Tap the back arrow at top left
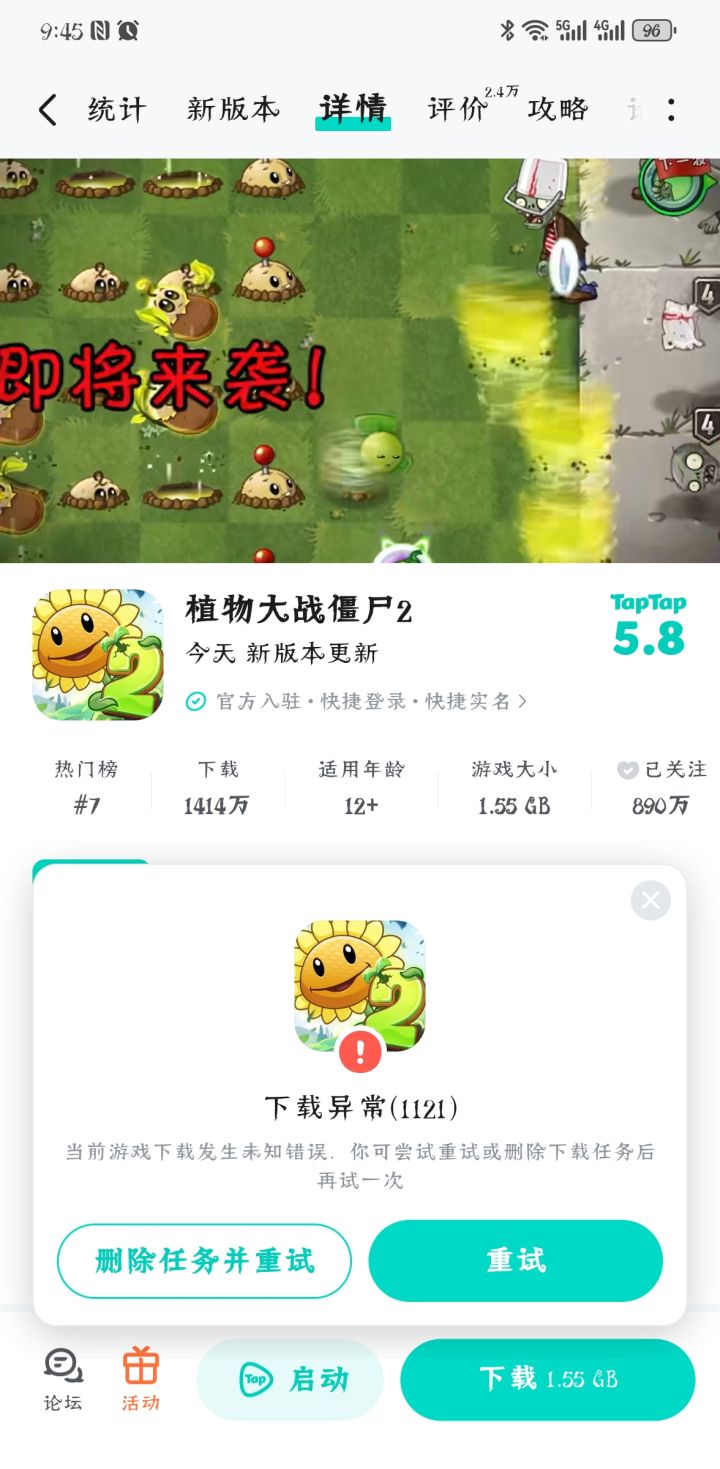Image resolution: width=720 pixels, height=1469 pixels. coord(46,108)
